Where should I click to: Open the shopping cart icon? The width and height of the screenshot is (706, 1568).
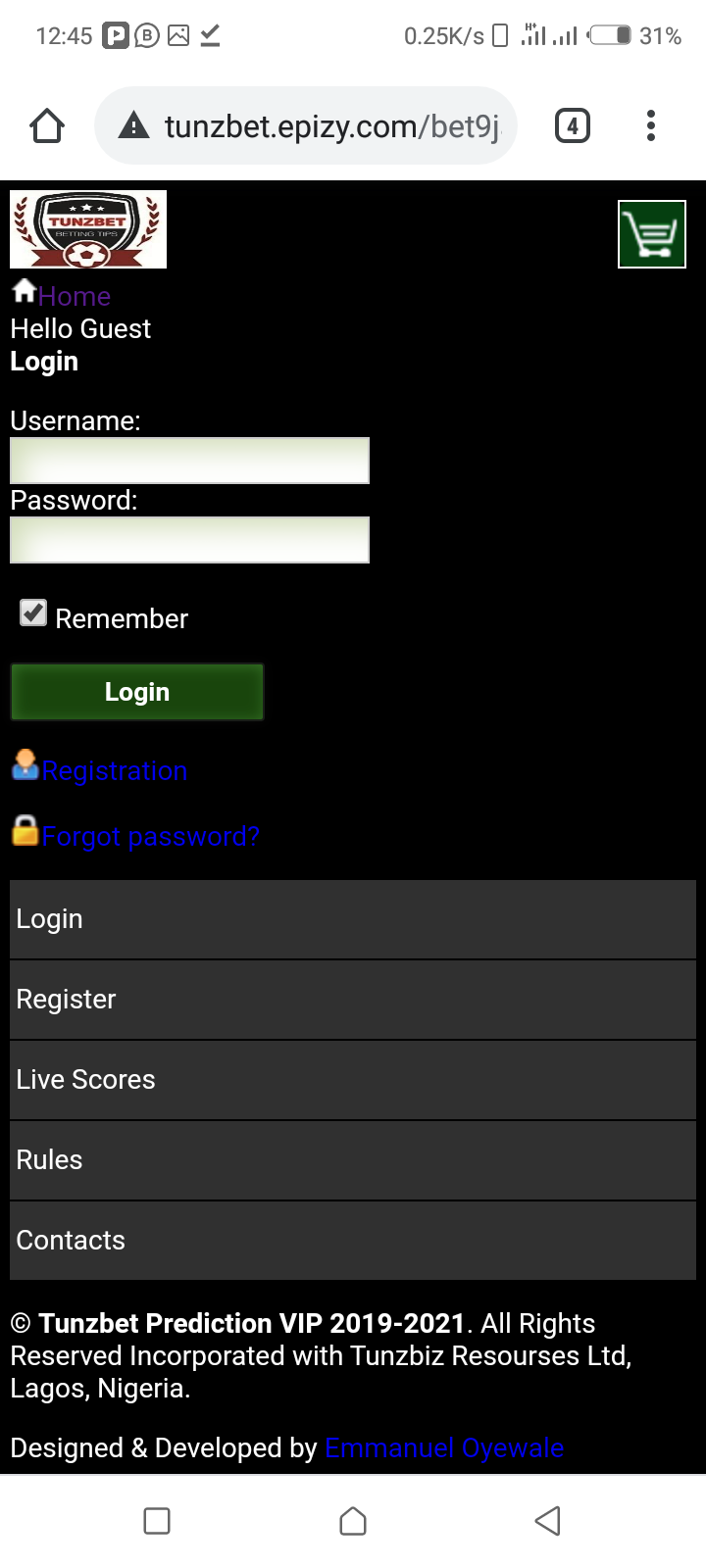coord(651,234)
